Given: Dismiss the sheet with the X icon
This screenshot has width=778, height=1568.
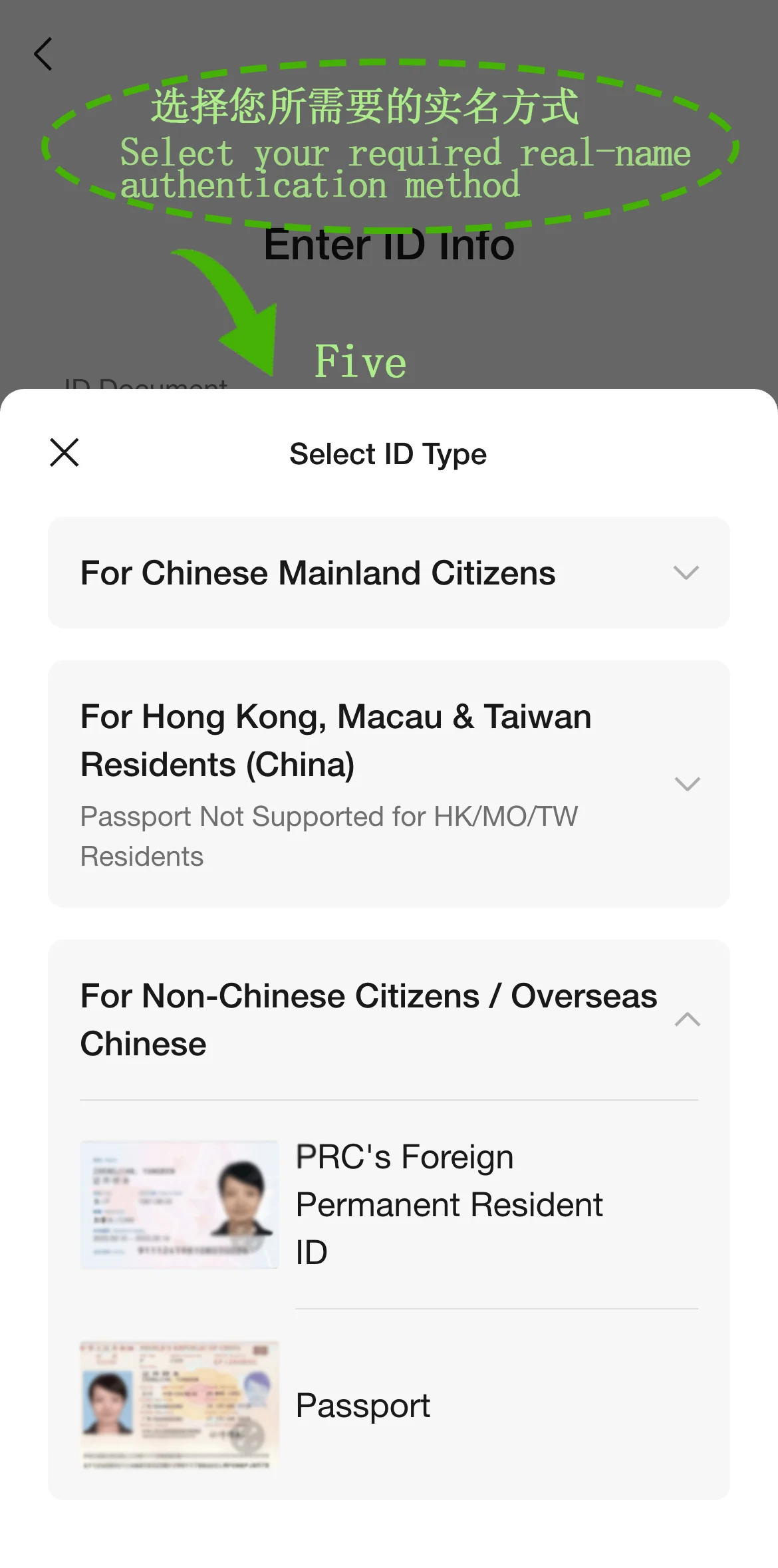Looking at the screenshot, I should click(x=63, y=453).
